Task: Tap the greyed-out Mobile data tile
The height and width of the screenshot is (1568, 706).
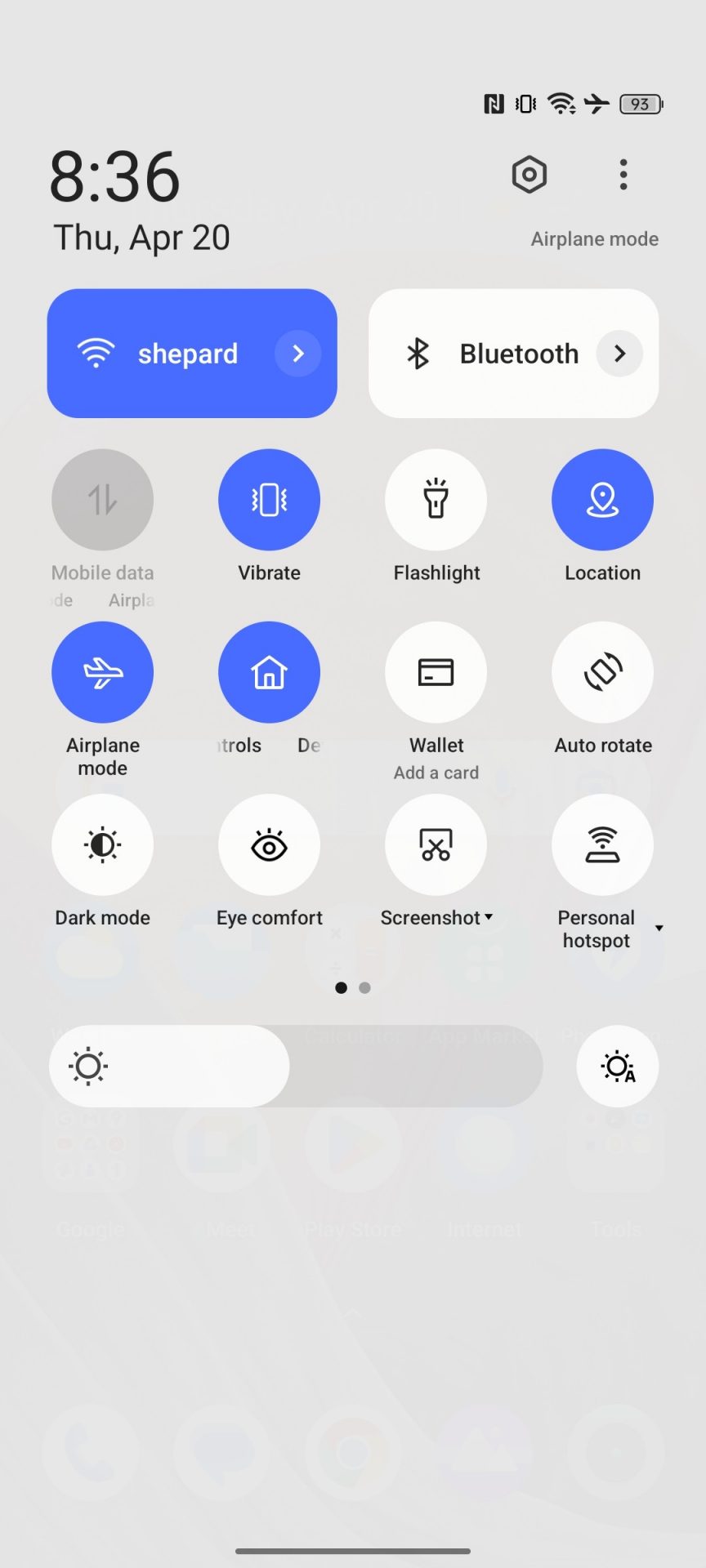Action: point(102,500)
